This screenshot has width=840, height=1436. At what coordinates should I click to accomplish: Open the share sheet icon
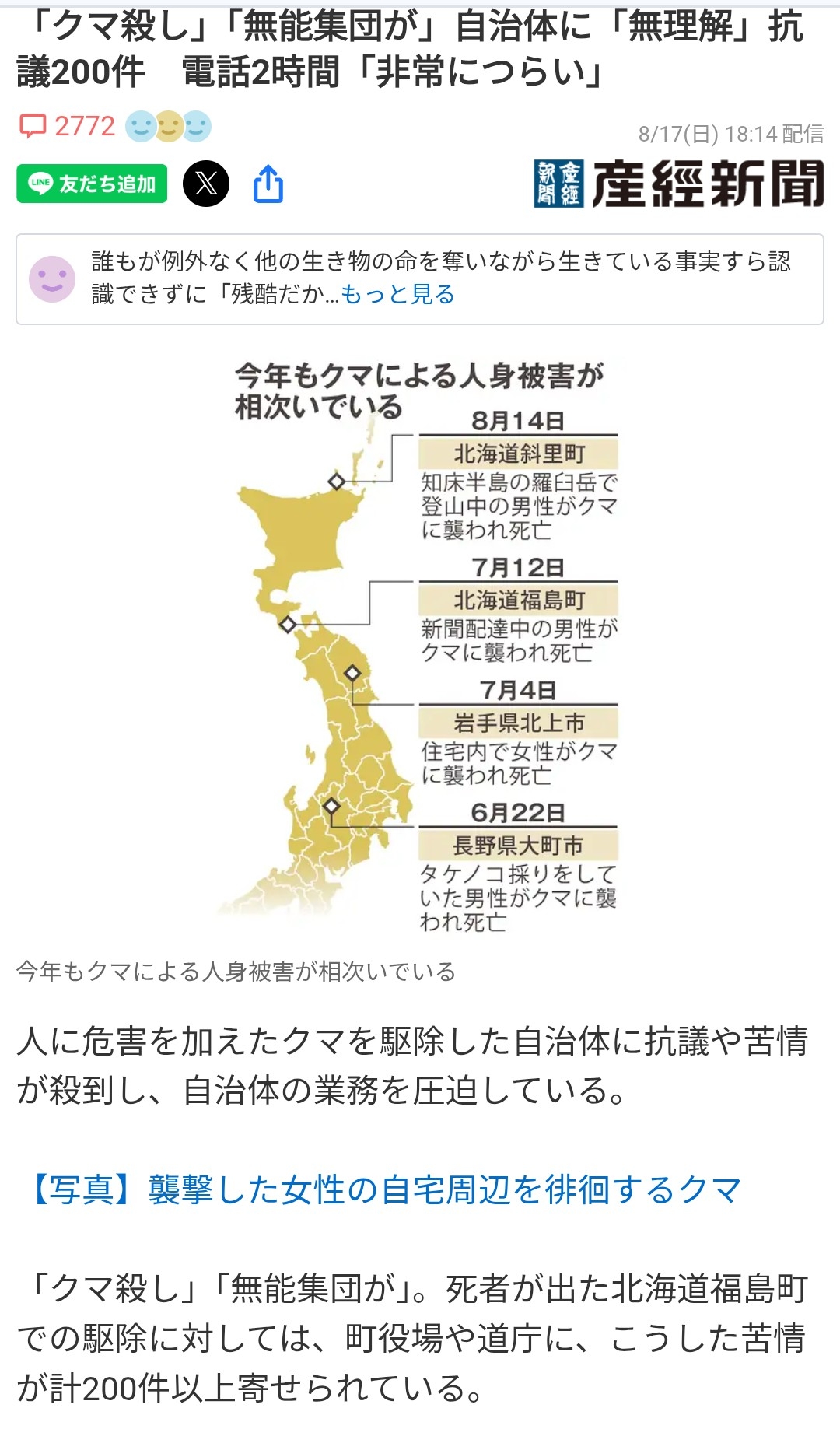pyautogui.click(x=268, y=184)
